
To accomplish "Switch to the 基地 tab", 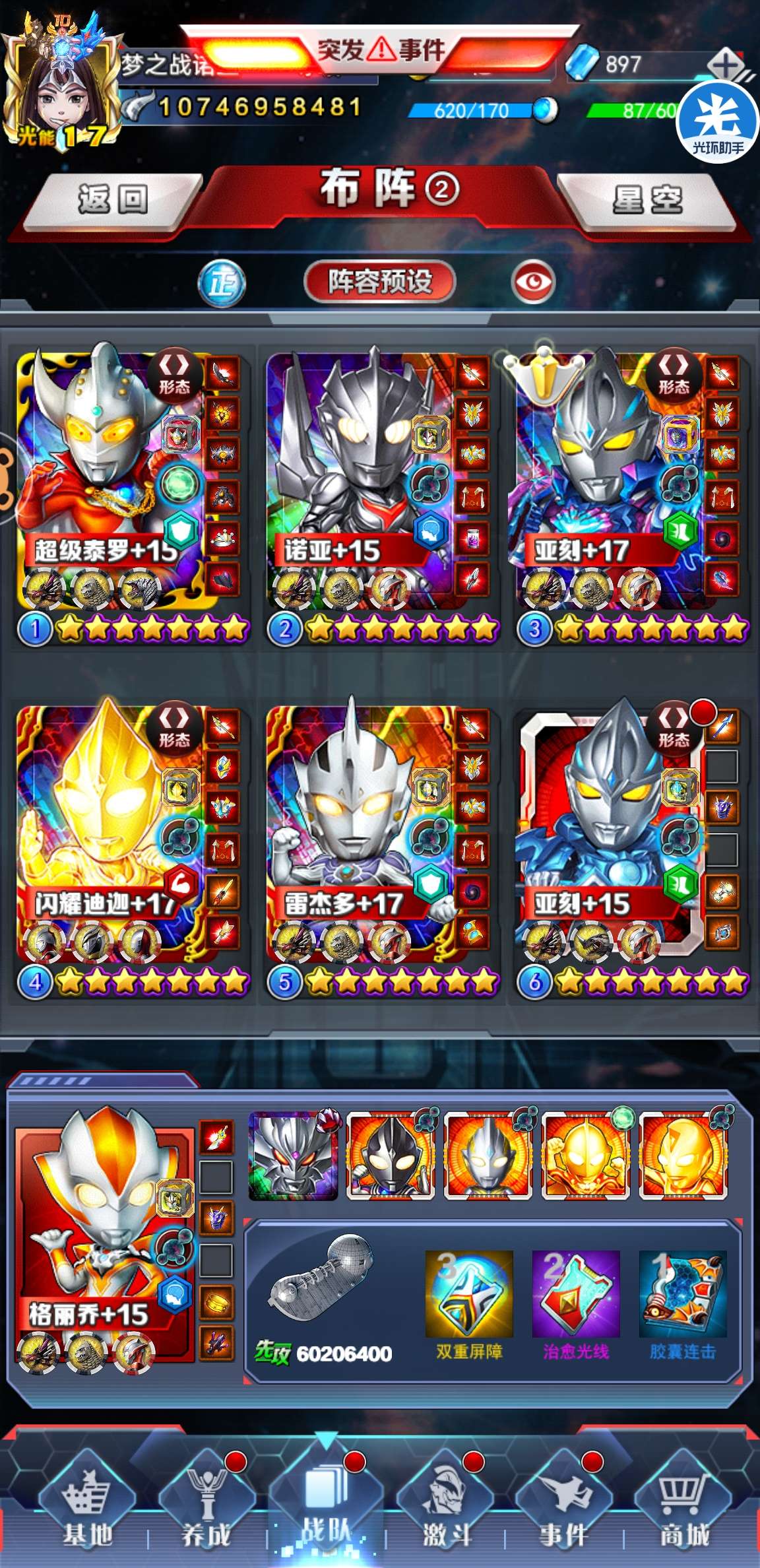I will coord(87,1511).
